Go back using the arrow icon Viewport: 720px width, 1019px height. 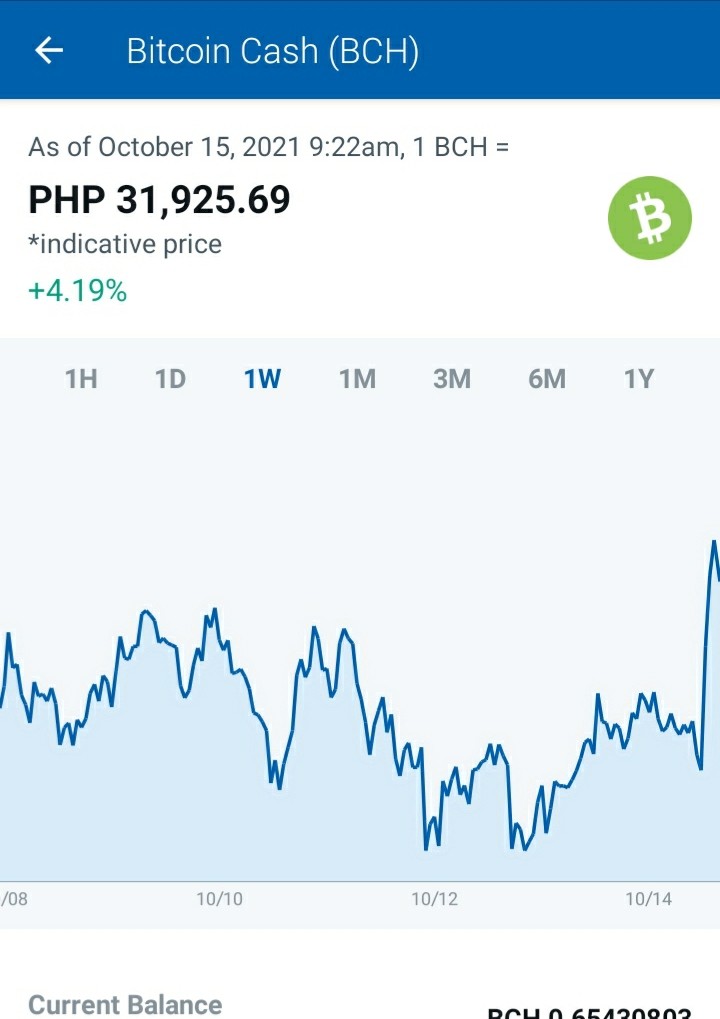point(49,51)
